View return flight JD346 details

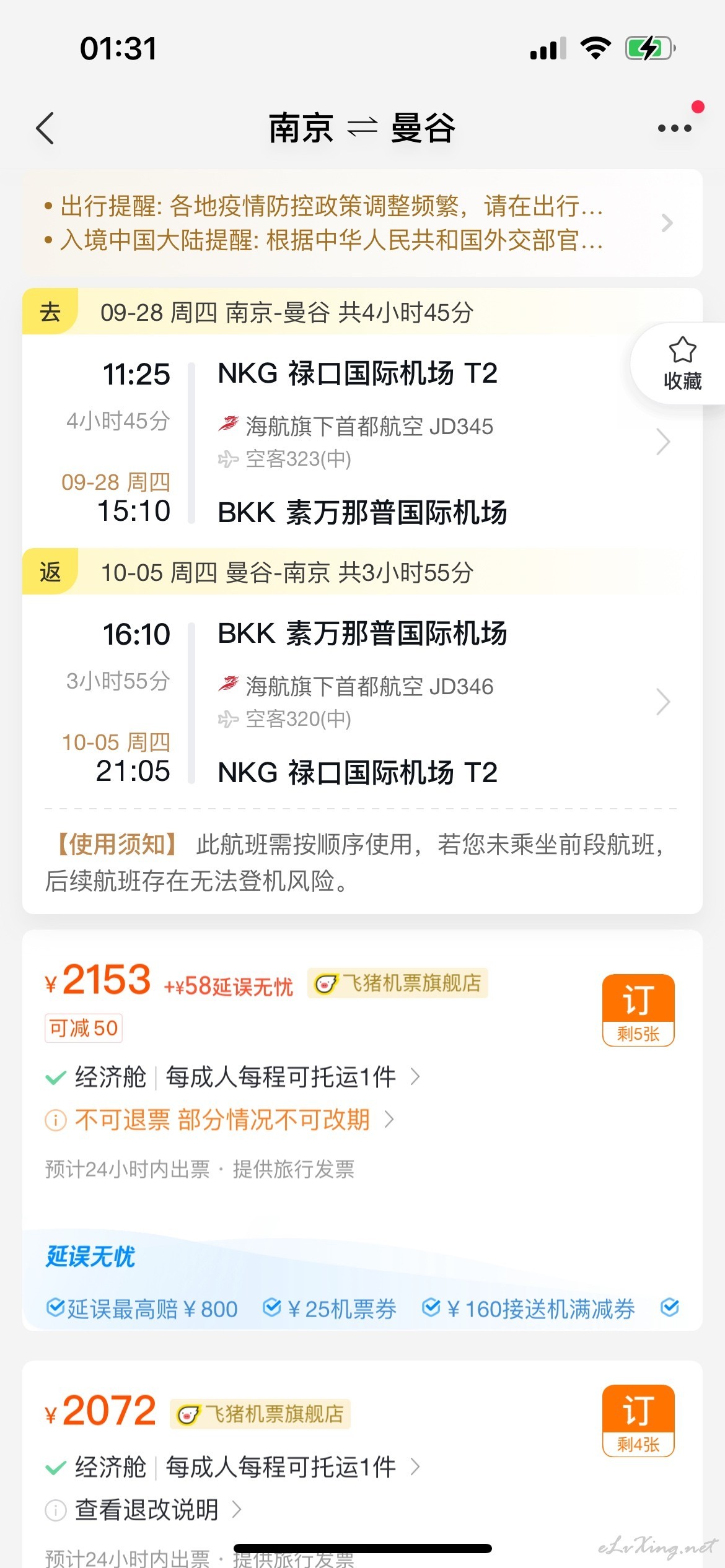(x=362, y=702)
